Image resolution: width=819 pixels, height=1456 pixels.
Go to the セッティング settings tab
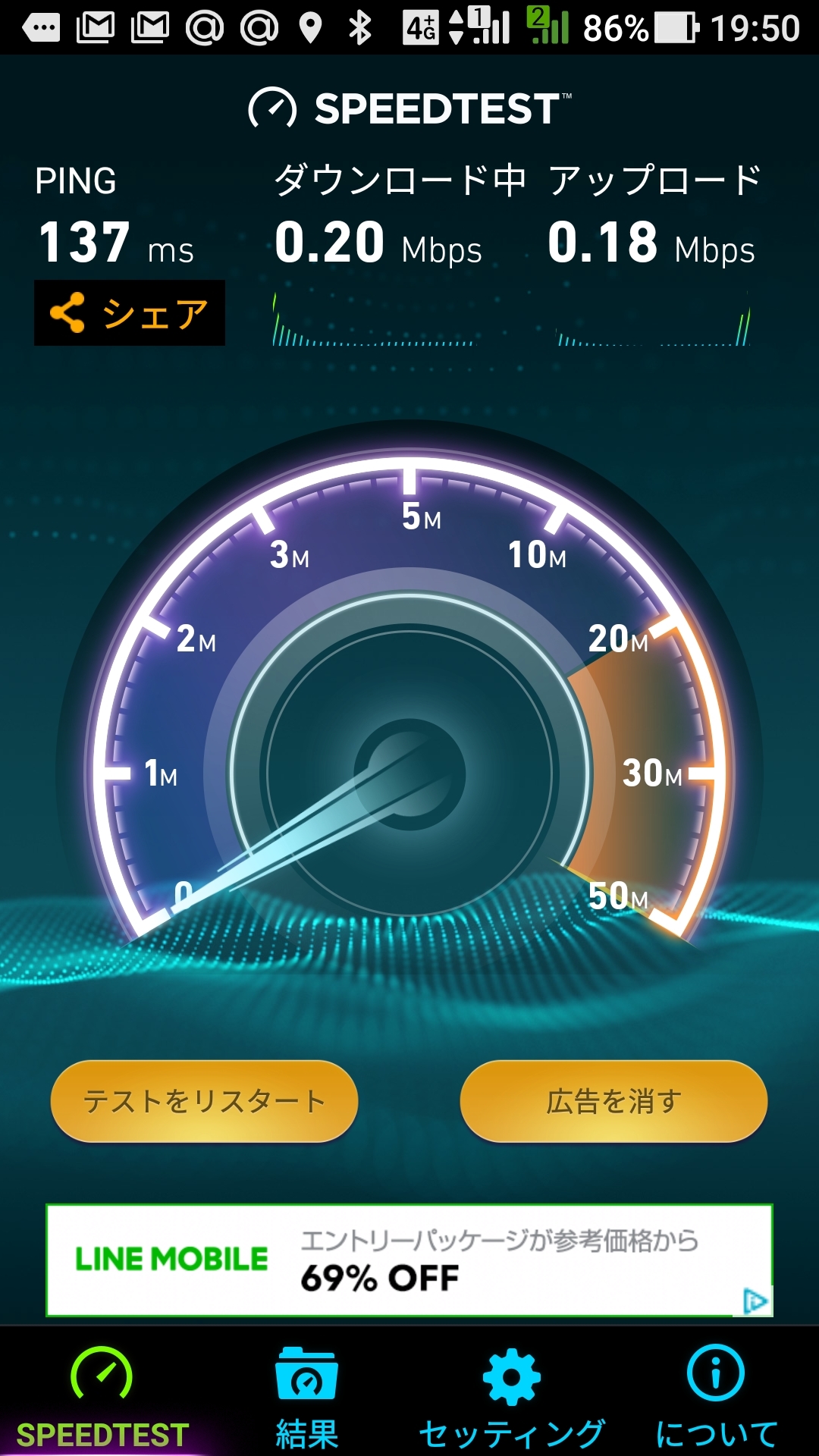point(512,1397)
